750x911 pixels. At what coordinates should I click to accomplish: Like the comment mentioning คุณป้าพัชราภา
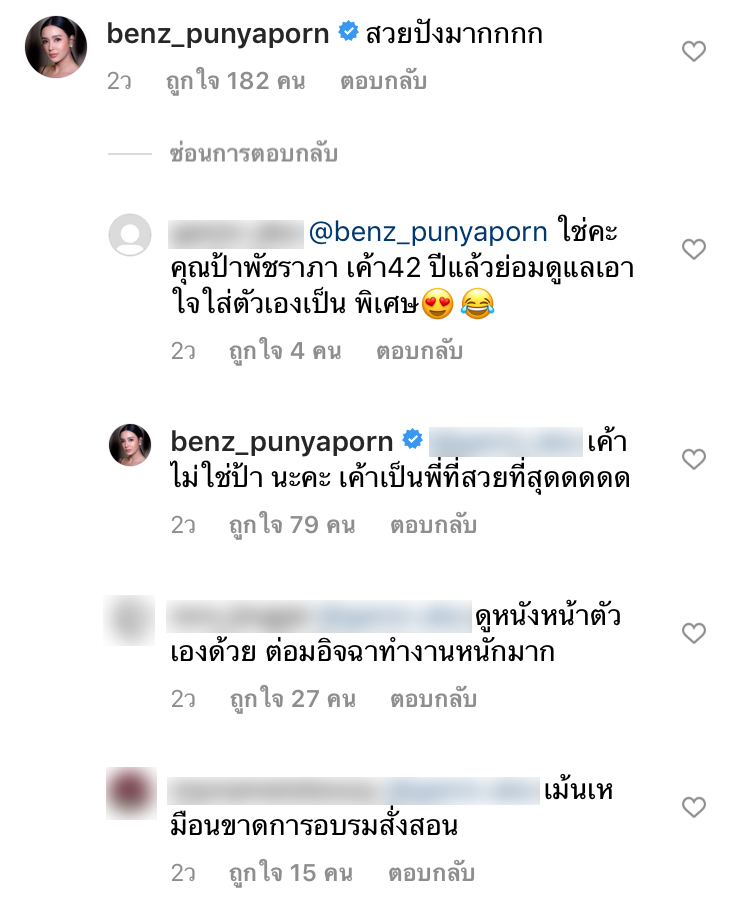pyautogui.click(x=693, y=249)
